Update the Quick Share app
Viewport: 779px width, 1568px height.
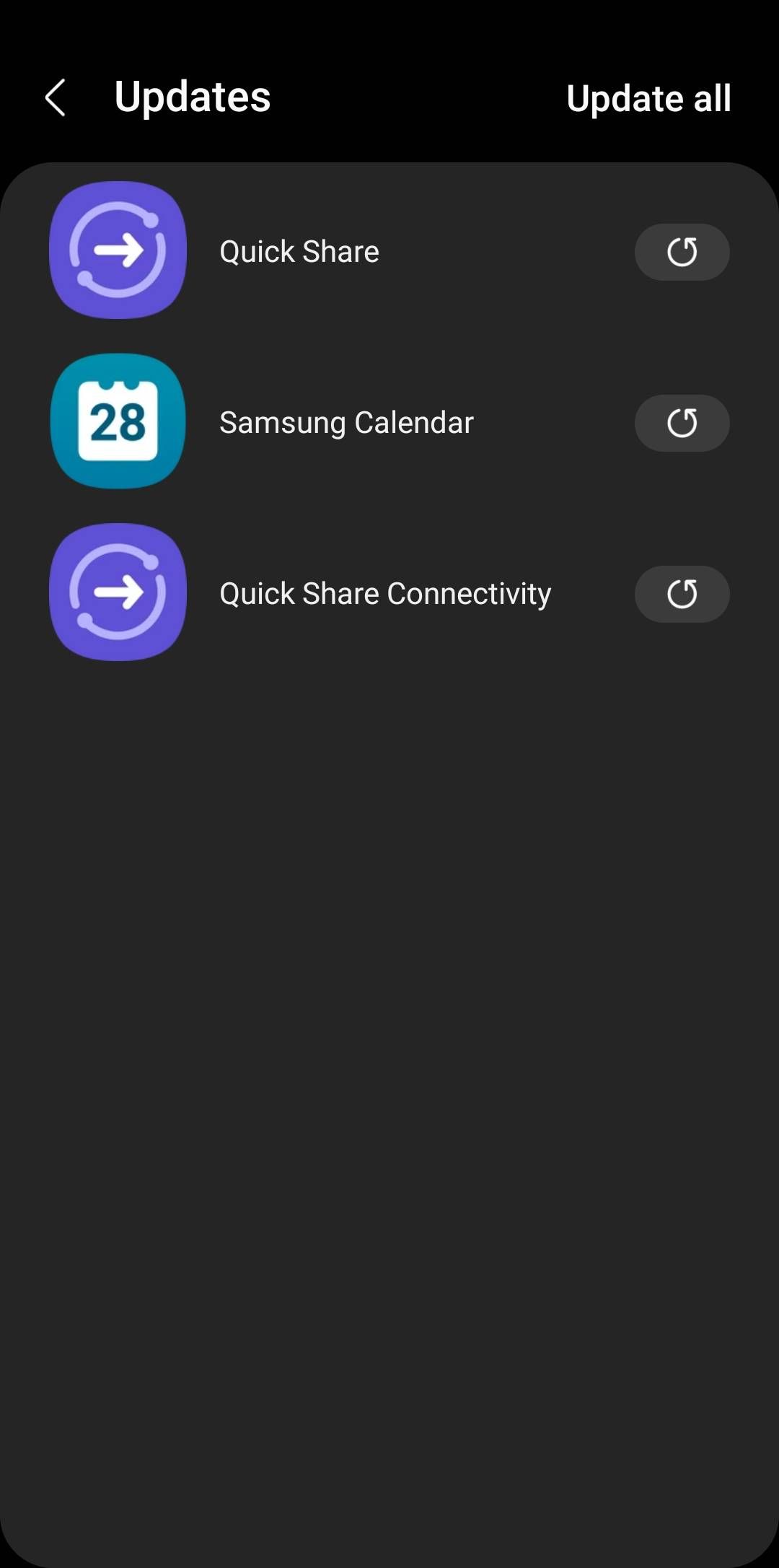[682, 252]
